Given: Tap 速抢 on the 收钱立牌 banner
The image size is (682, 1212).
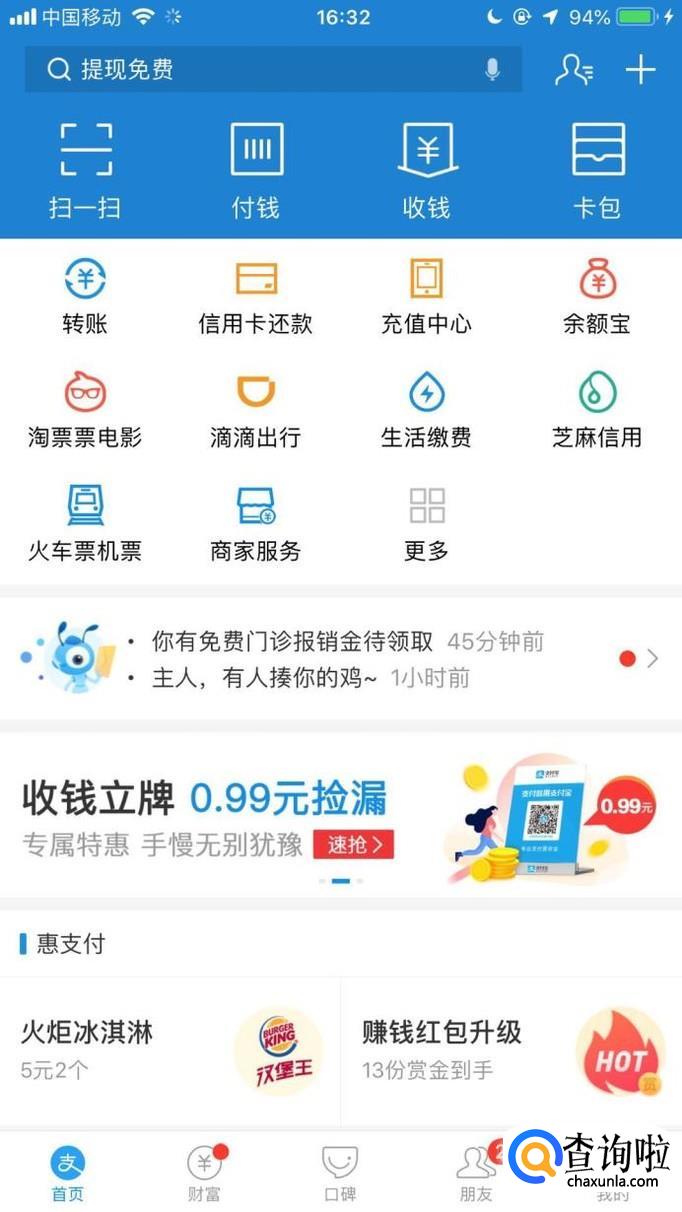Looking at the screenshot, I should click(353, 845).
